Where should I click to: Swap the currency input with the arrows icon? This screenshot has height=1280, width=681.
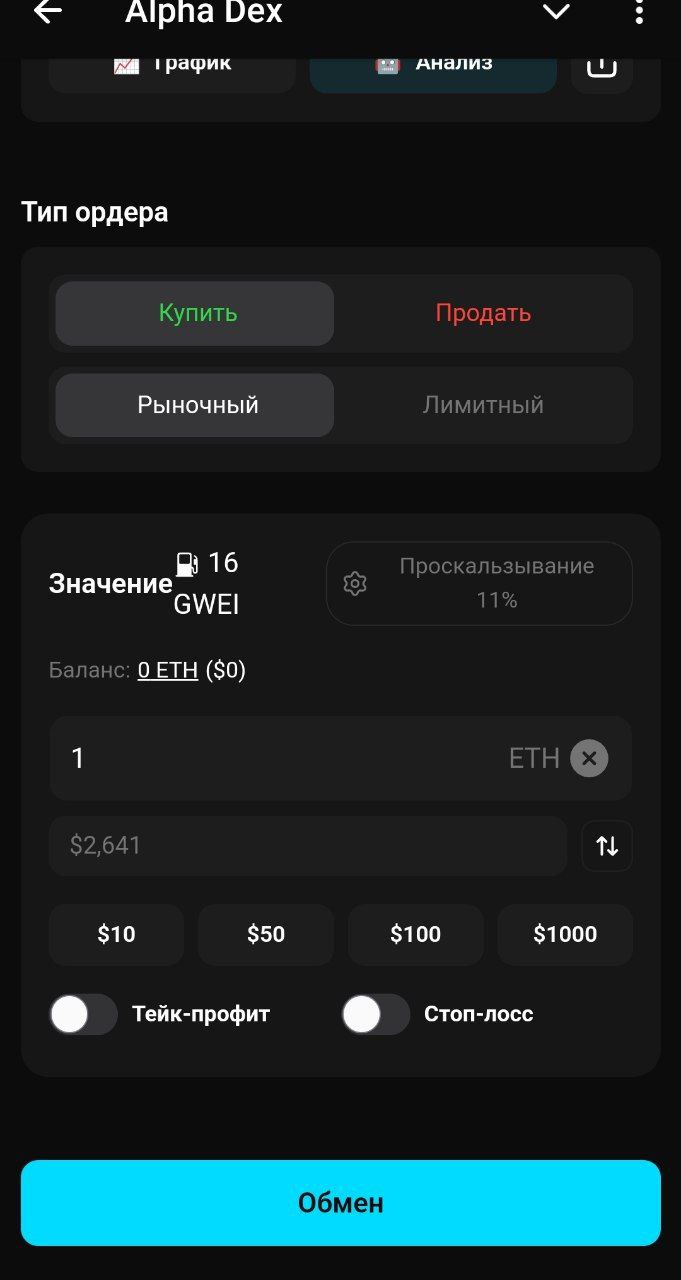tap(607, 846)
